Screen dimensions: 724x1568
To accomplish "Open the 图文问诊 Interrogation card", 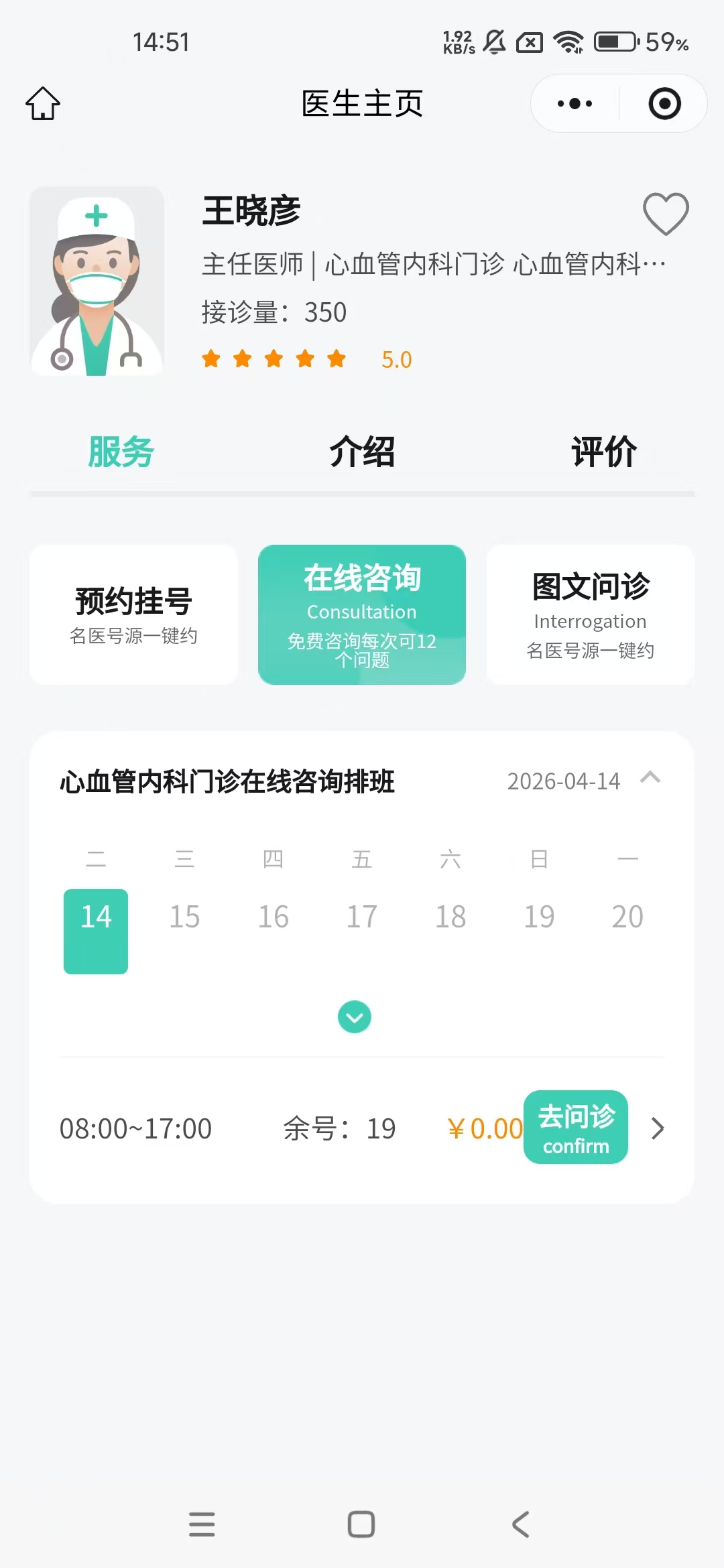I will pyautogui.click(x=590, y=614).
